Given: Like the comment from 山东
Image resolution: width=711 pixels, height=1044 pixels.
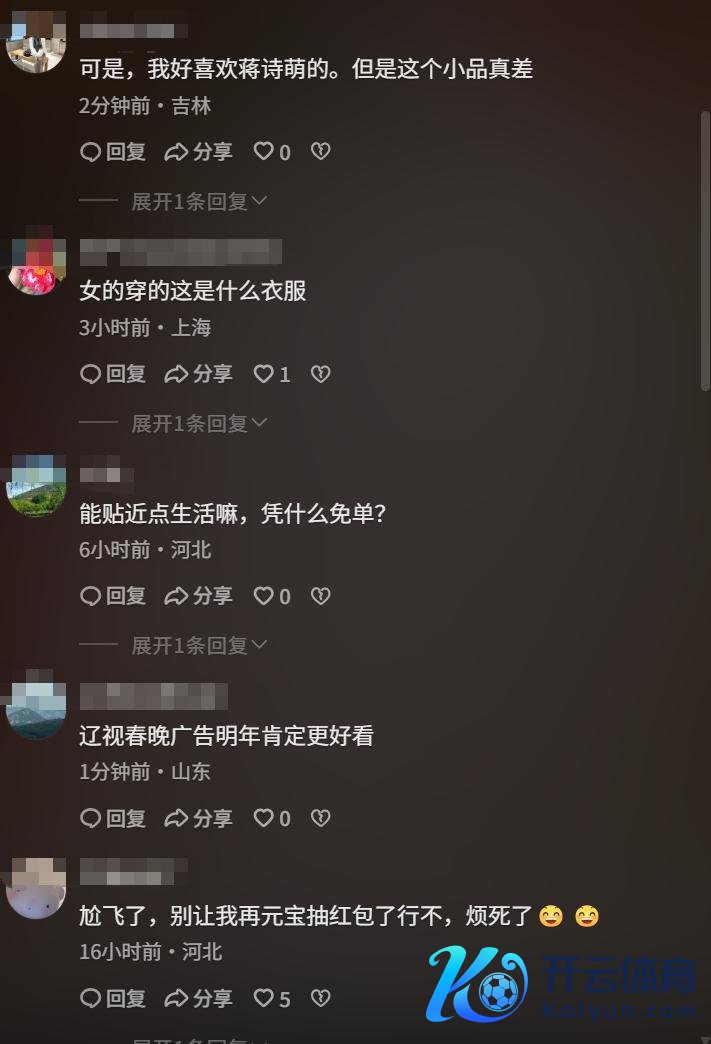Looking at the screenshot, I should [x=264, y=818].
